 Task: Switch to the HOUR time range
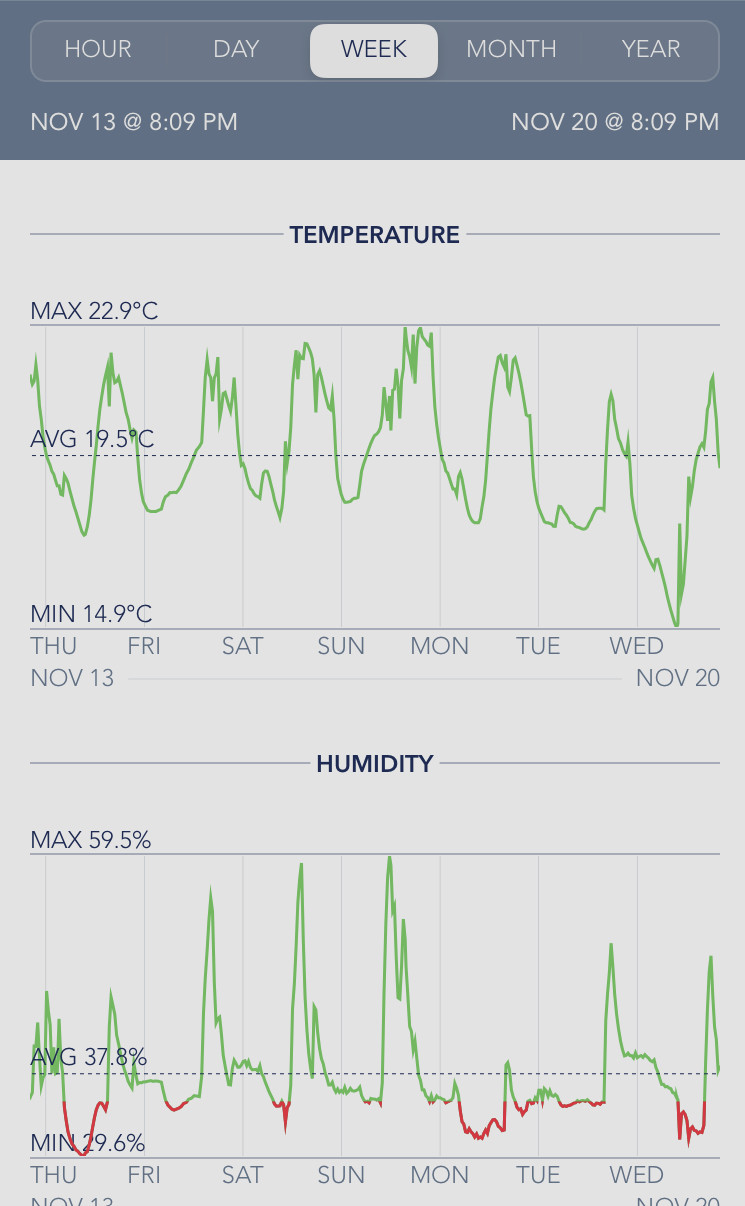(x=98, y=50)
